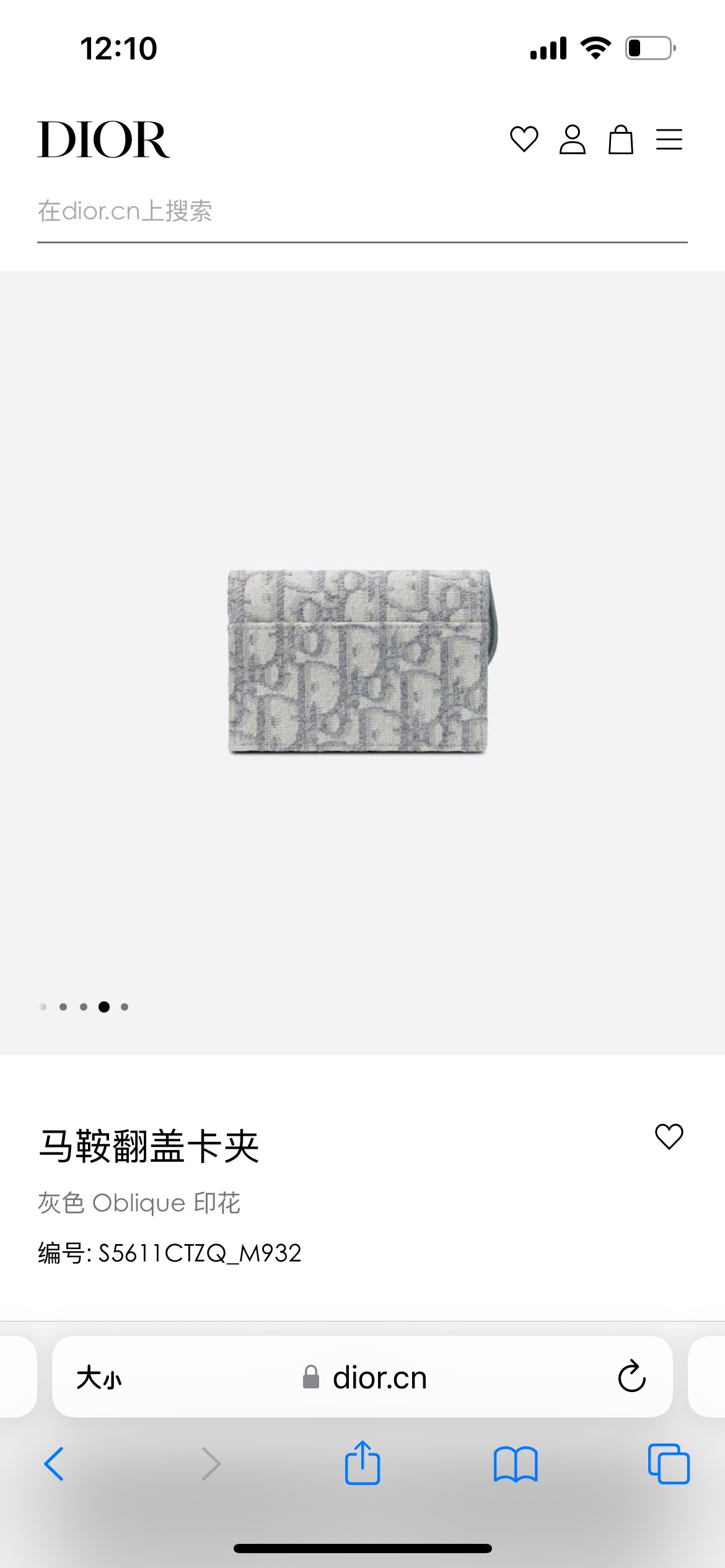Go back to the previous page
Image resolution: width=725 pixels, height=1568 pixels.
click(x=55, y=1464)
